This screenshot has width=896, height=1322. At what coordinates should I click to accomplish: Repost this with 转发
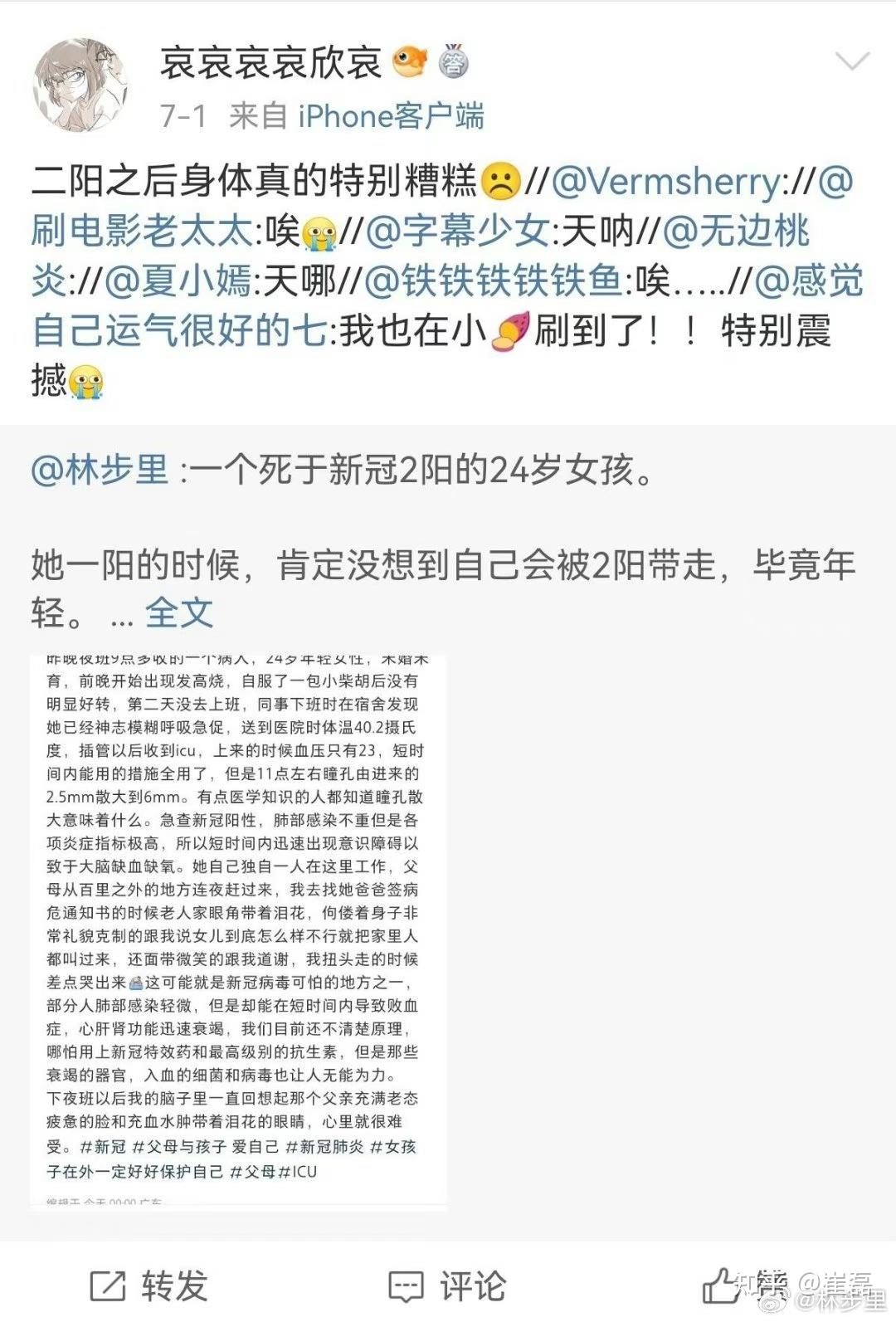149,1285
